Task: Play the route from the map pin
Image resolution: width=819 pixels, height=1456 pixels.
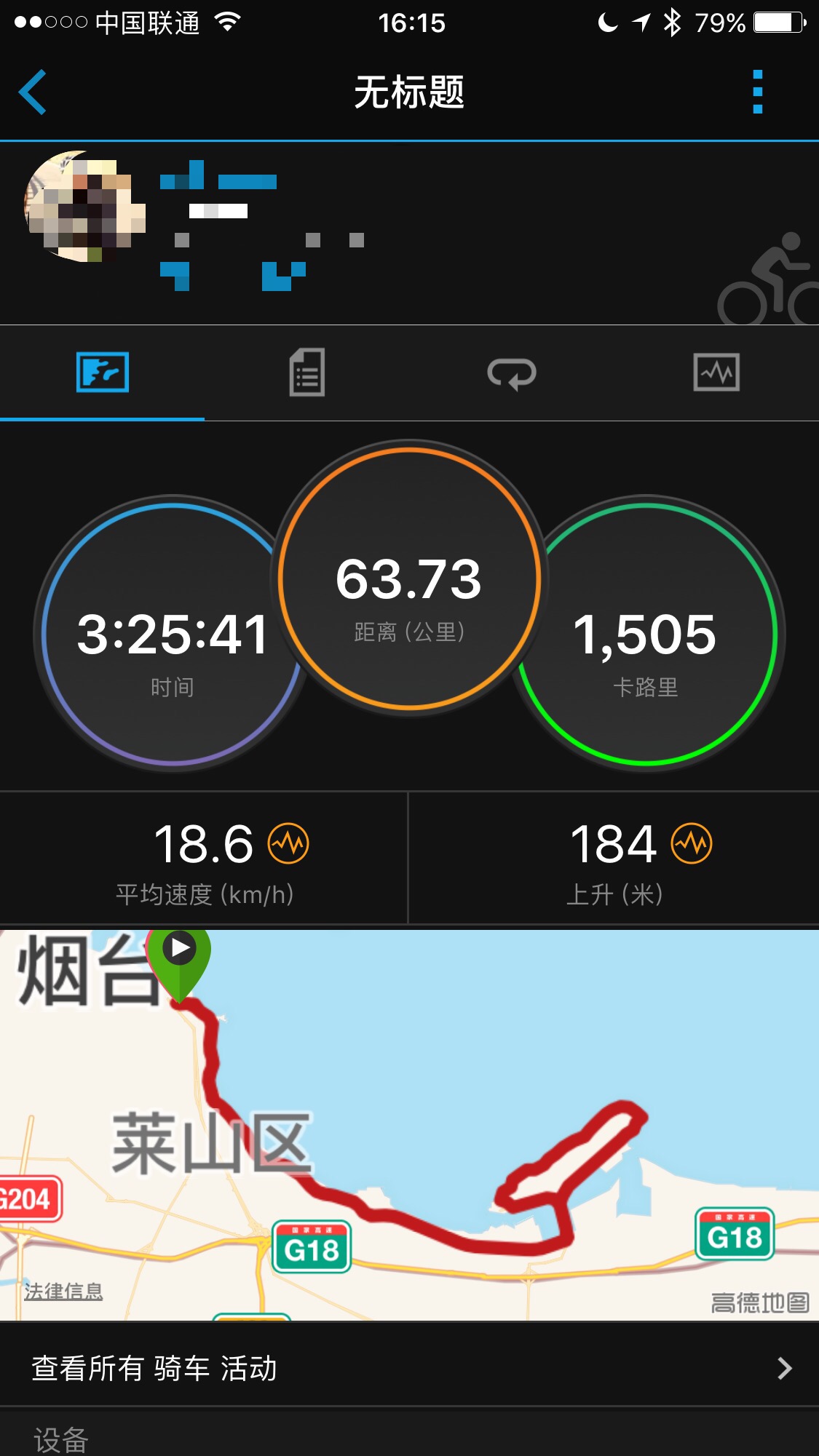Action: 179,950
